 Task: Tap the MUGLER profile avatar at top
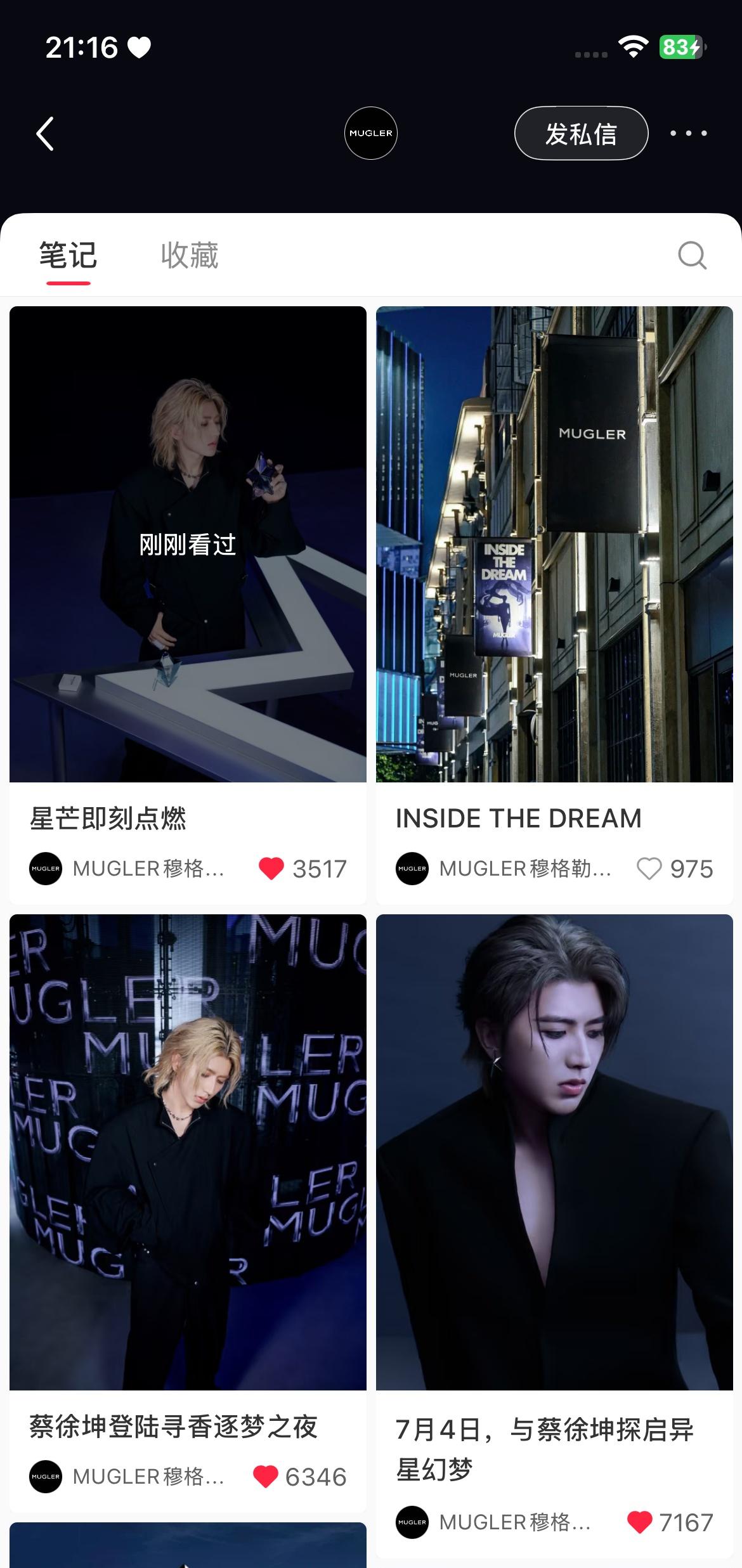(x=371, y=133)
